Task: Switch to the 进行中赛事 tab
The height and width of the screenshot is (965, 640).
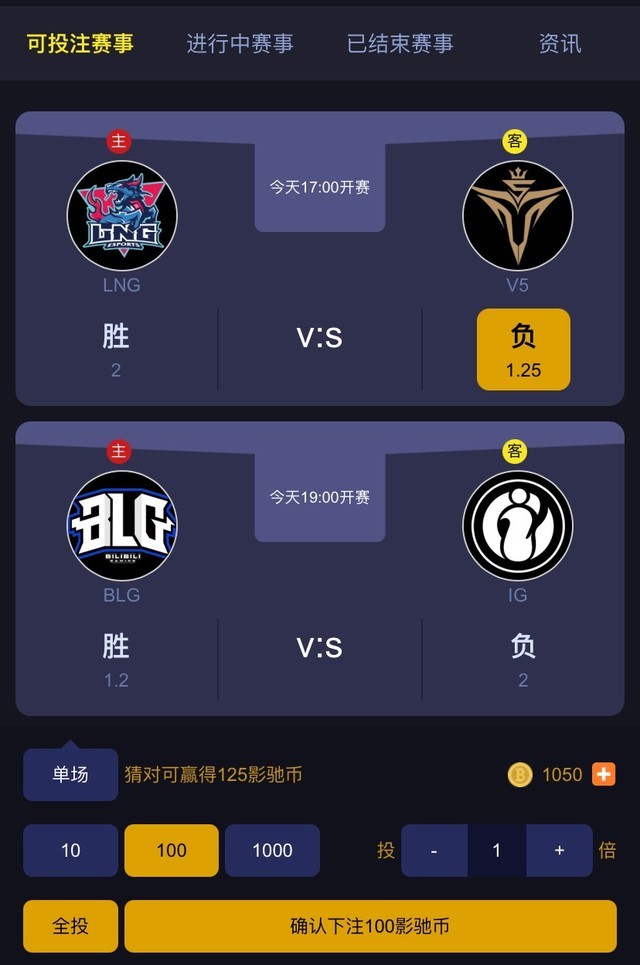Action: tap(240, 44)
